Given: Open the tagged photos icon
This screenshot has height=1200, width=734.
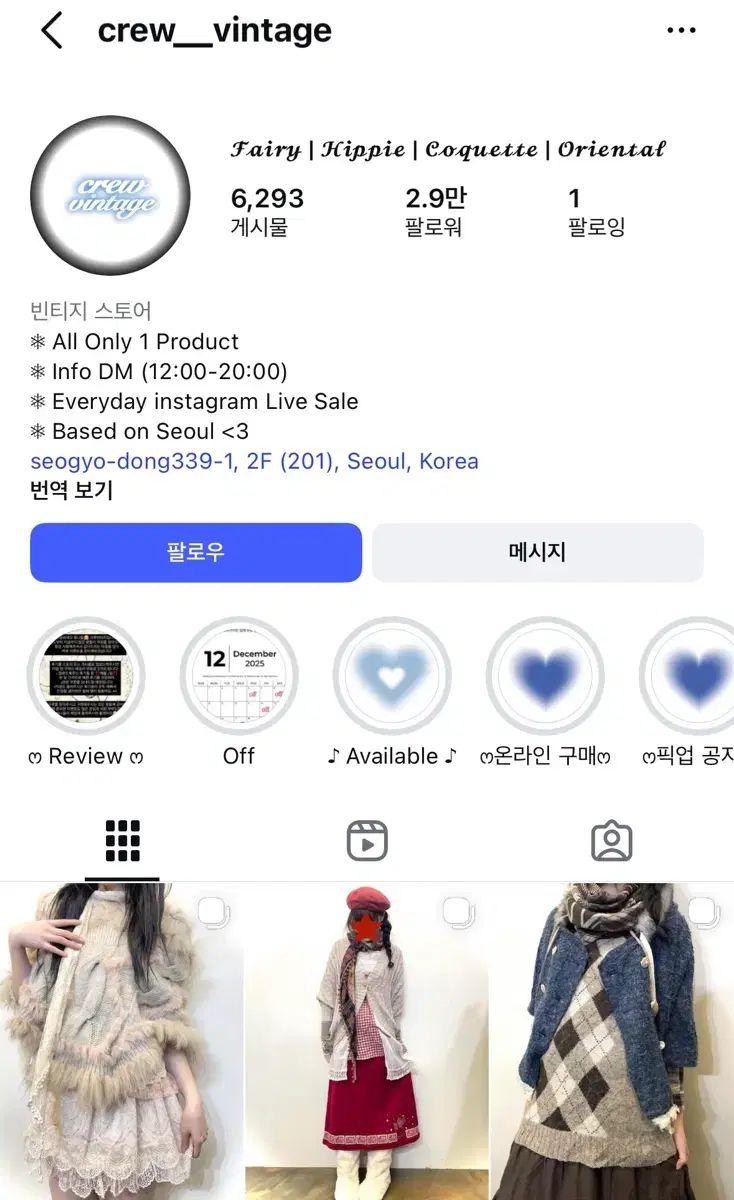Looking at the screenshot, I should pos(612,840).
